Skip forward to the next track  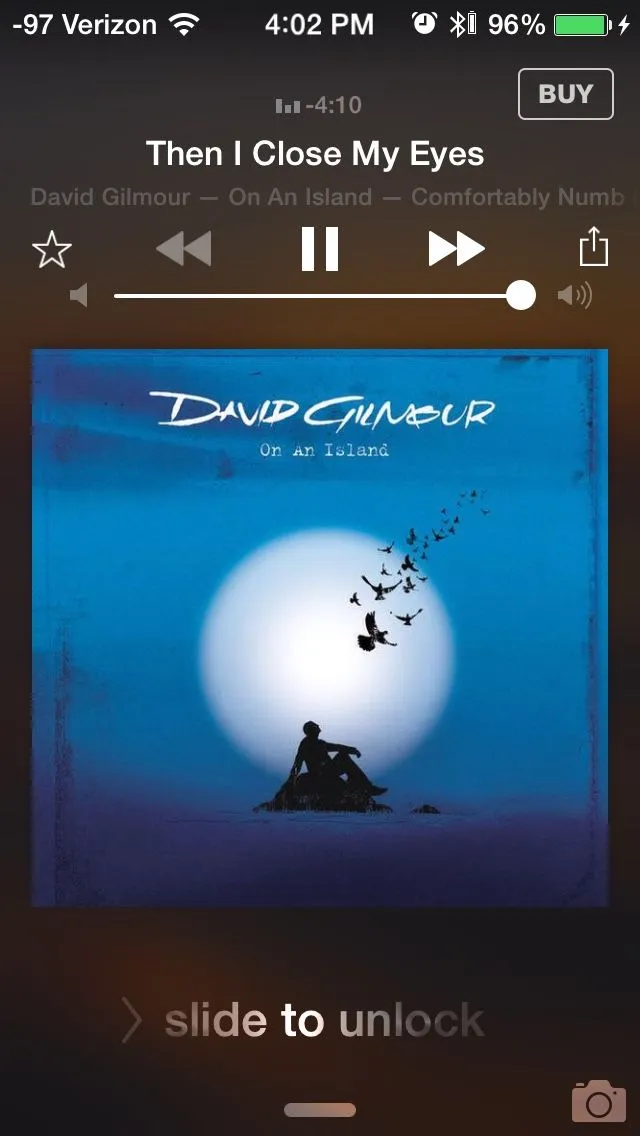[456, 248]
